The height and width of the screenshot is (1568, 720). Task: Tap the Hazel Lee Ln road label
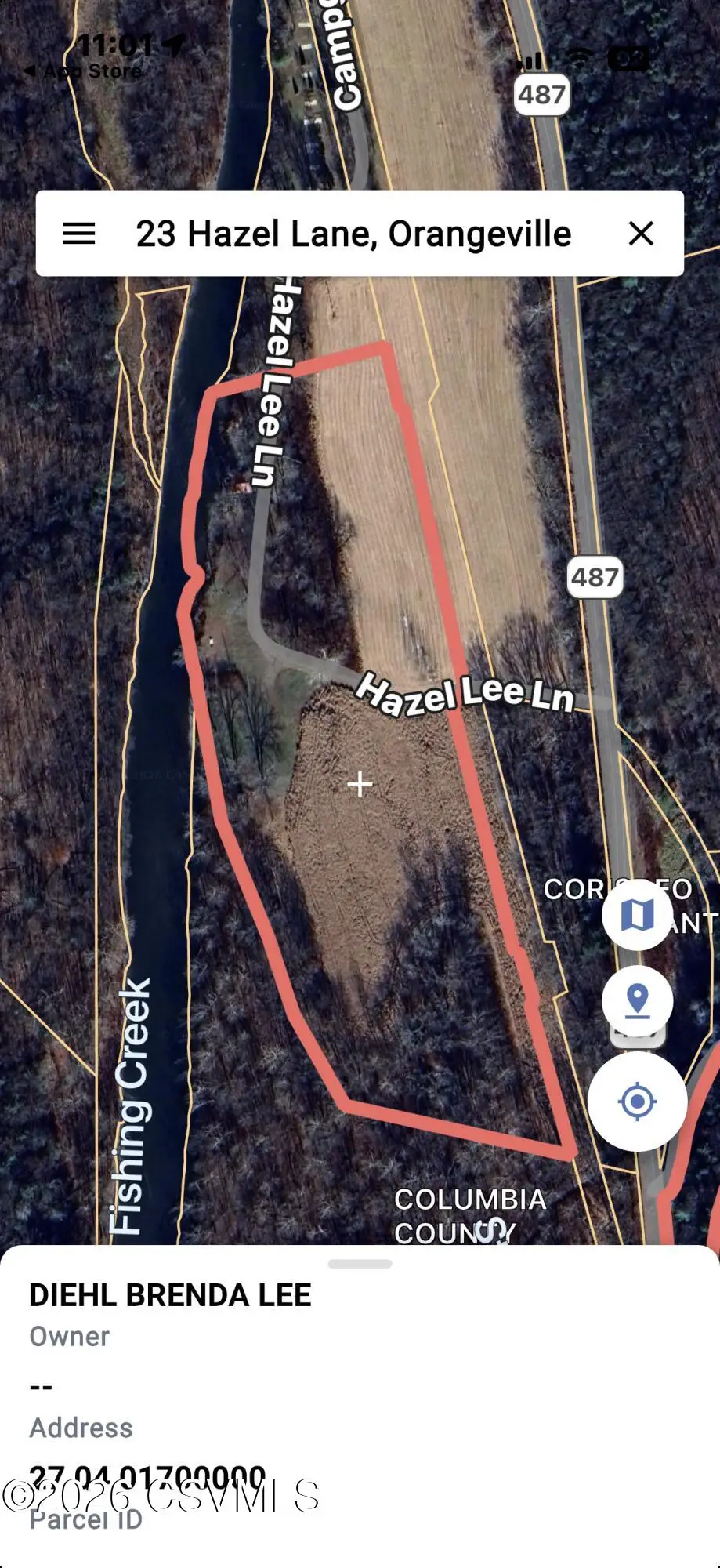click(x=468, y=694)
